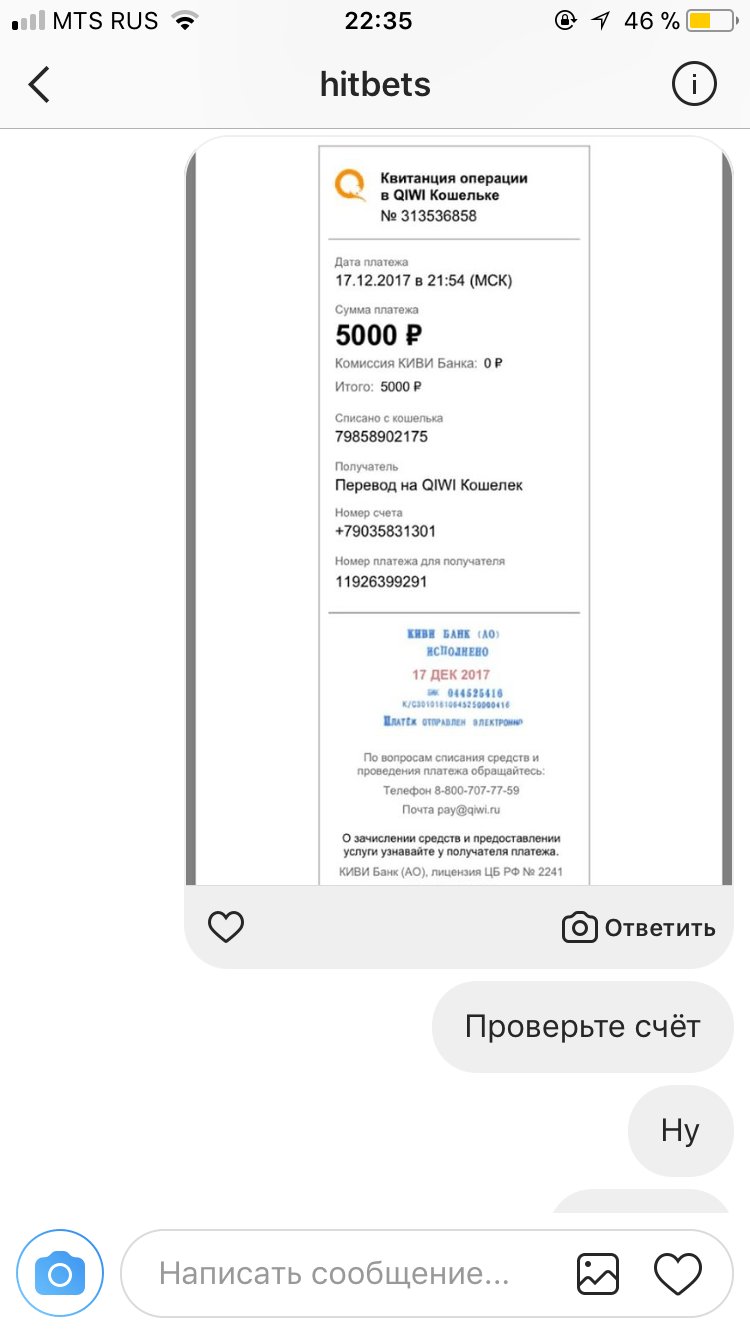Go back from the hitbets chat
Viewport: 750px width, 1334px height.
tap(39, 85)
